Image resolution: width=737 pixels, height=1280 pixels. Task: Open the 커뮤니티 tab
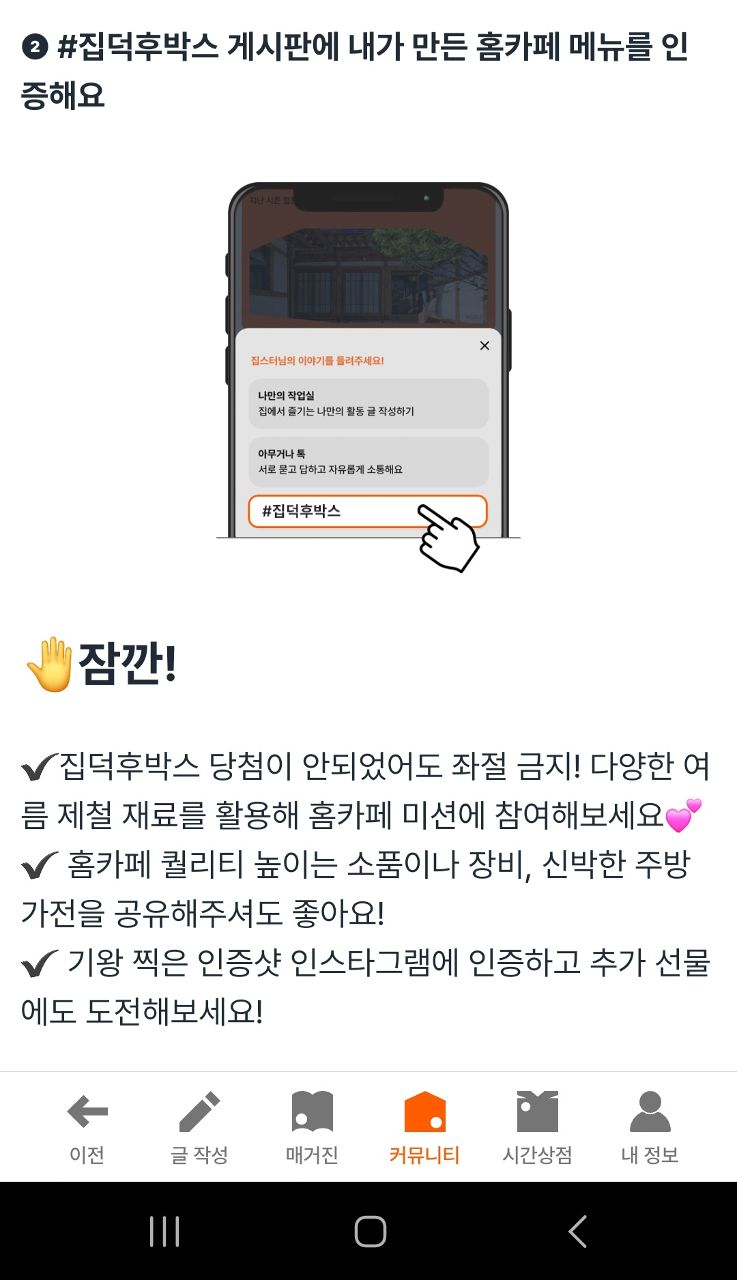tap(425, 1127)
